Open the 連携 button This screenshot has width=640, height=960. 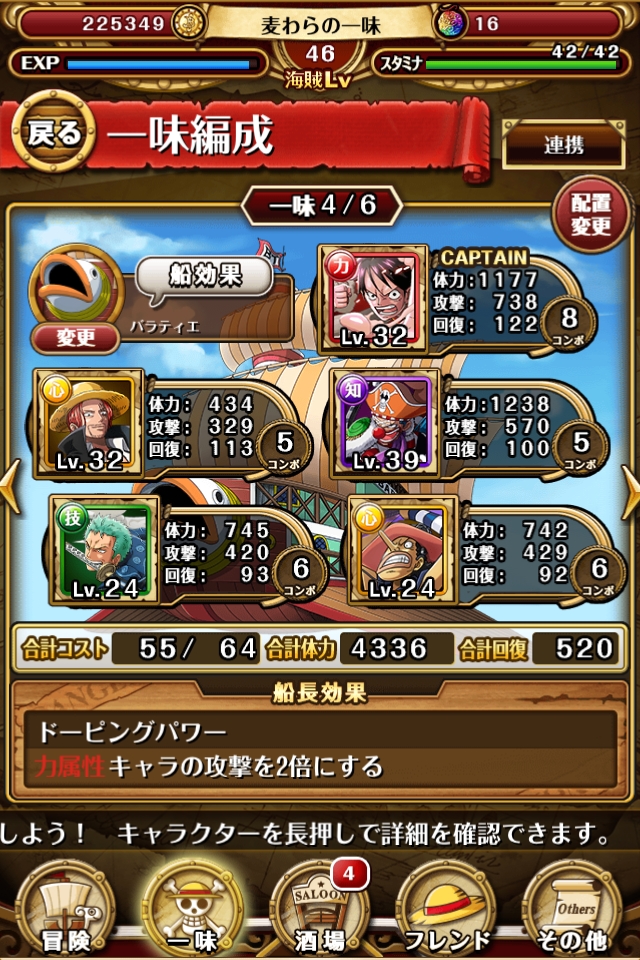click(563, 146)
